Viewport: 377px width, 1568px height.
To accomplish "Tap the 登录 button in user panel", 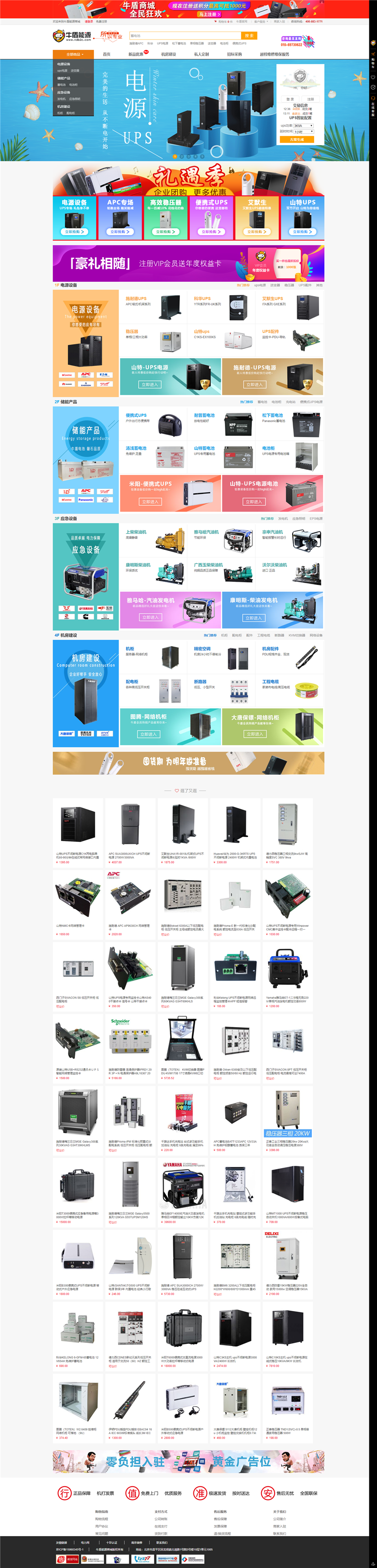I will [x=290, y=99].
